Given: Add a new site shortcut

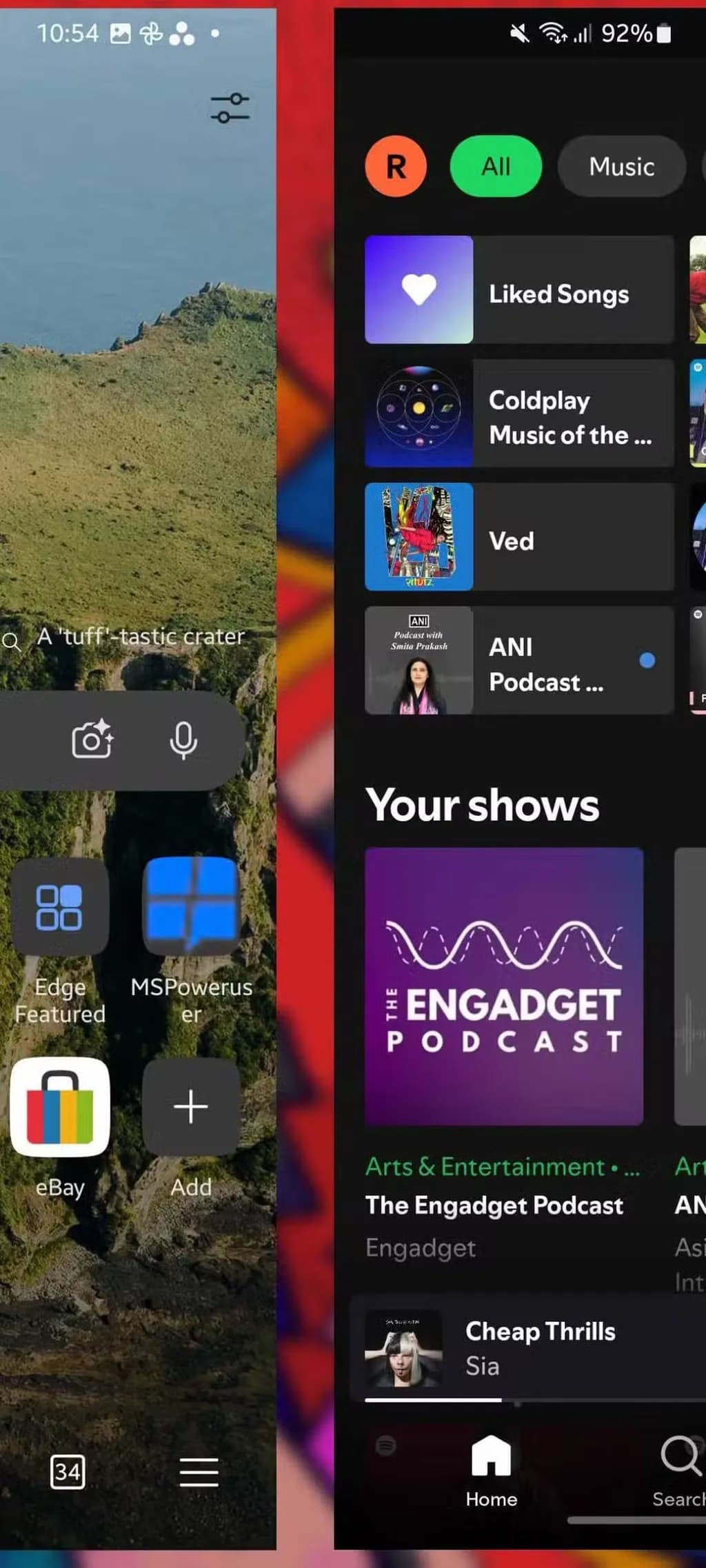Looking at the screenshot, I should click(191, 1107).
